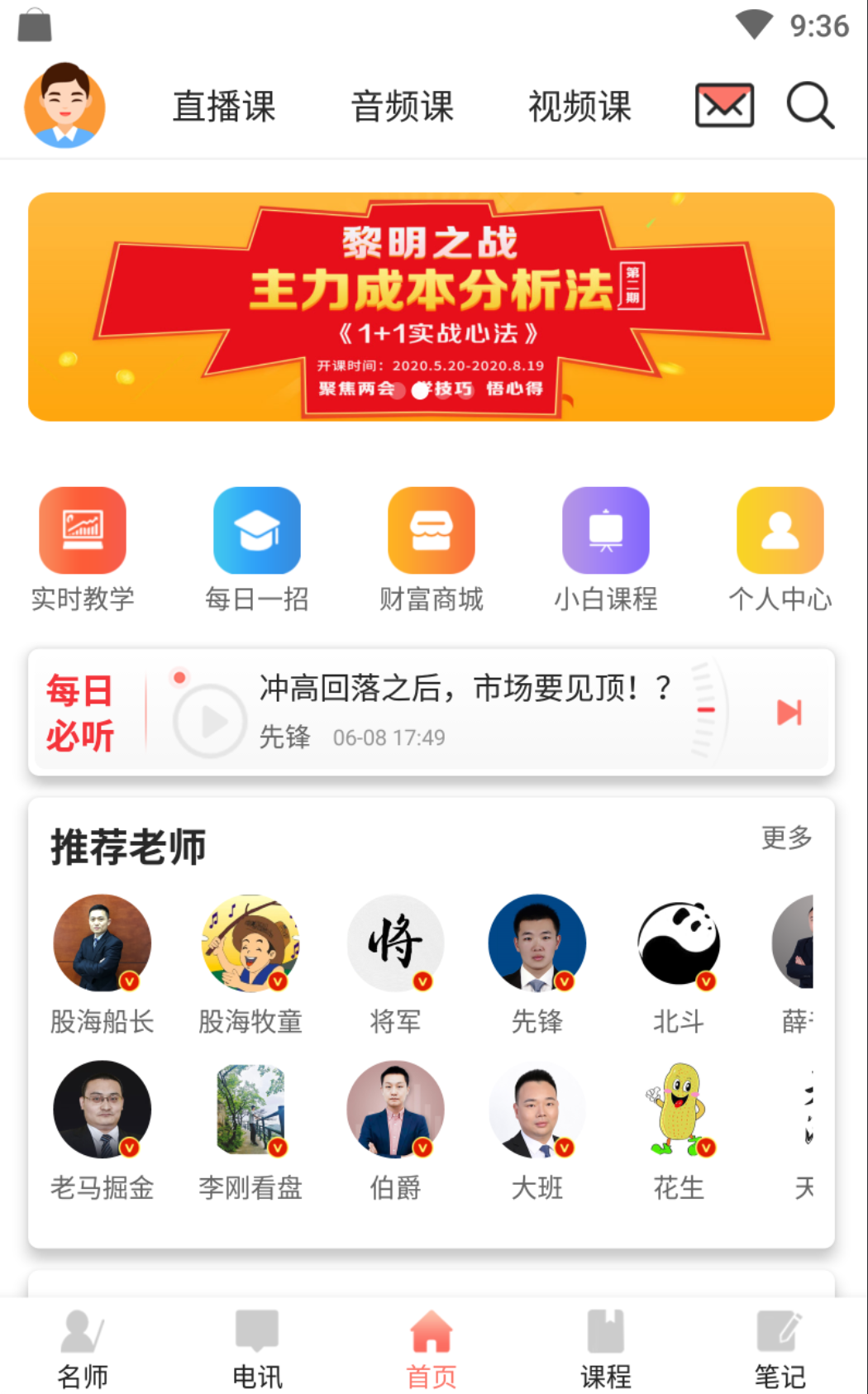View 更多 recommended teachers
The image size is (868, 1394).
[x=786, y=838]
